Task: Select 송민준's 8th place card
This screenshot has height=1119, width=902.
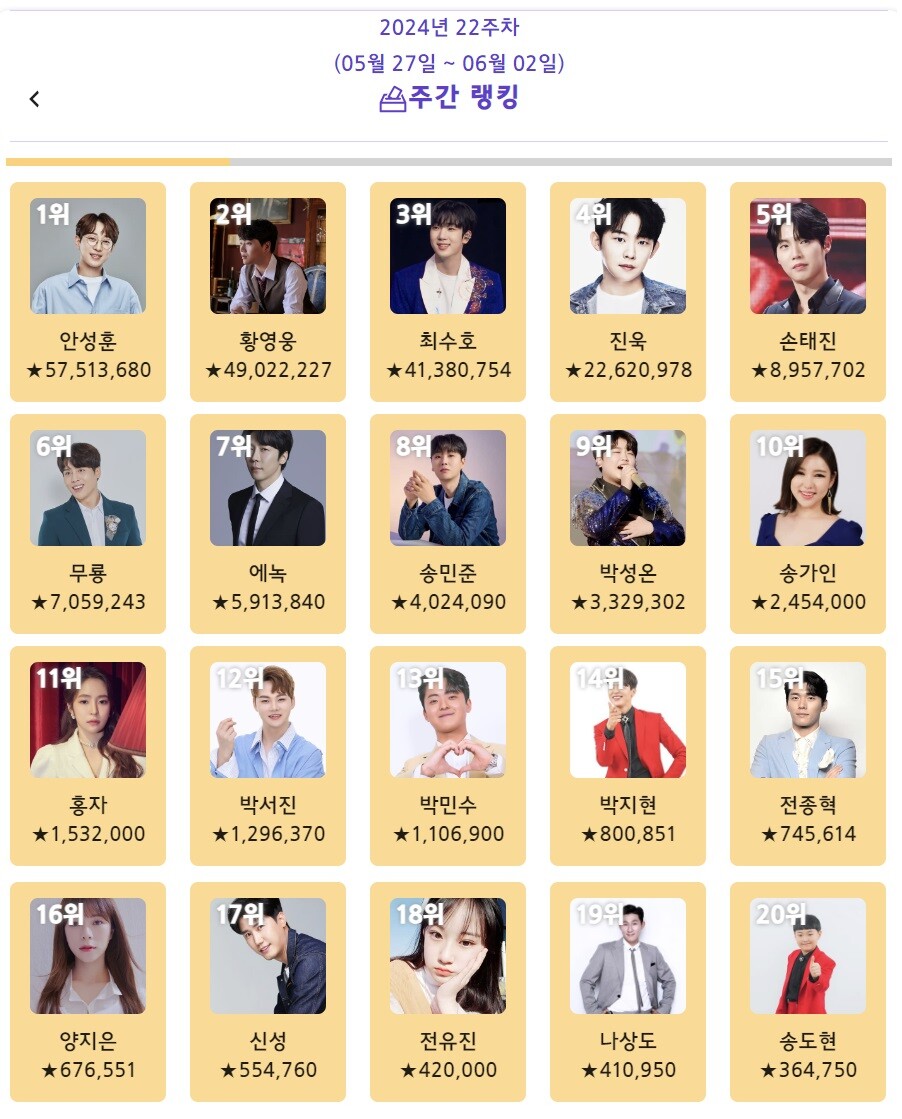Action: coord(448,523)
